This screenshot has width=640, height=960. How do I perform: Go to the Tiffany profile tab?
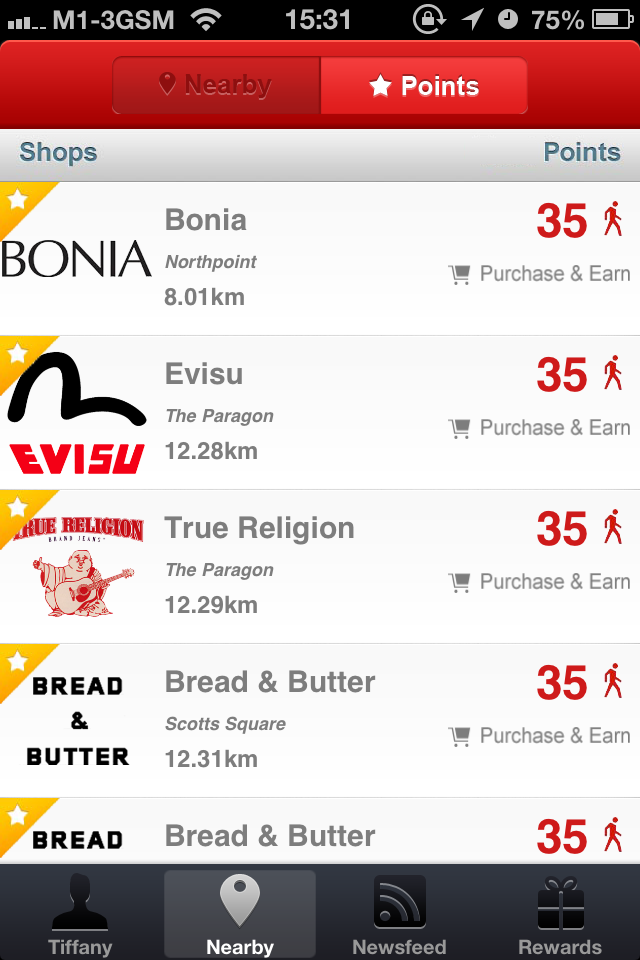click(80, 914)
